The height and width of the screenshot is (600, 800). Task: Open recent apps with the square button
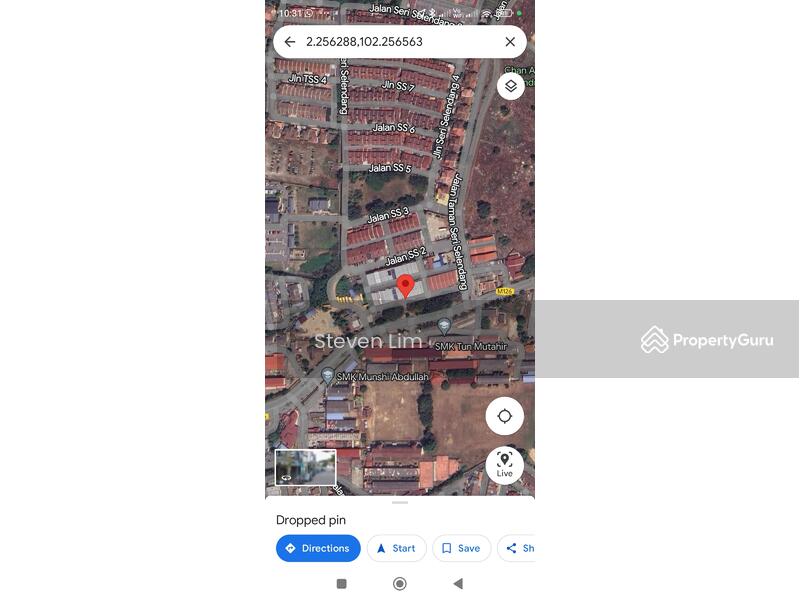(341, 584)
